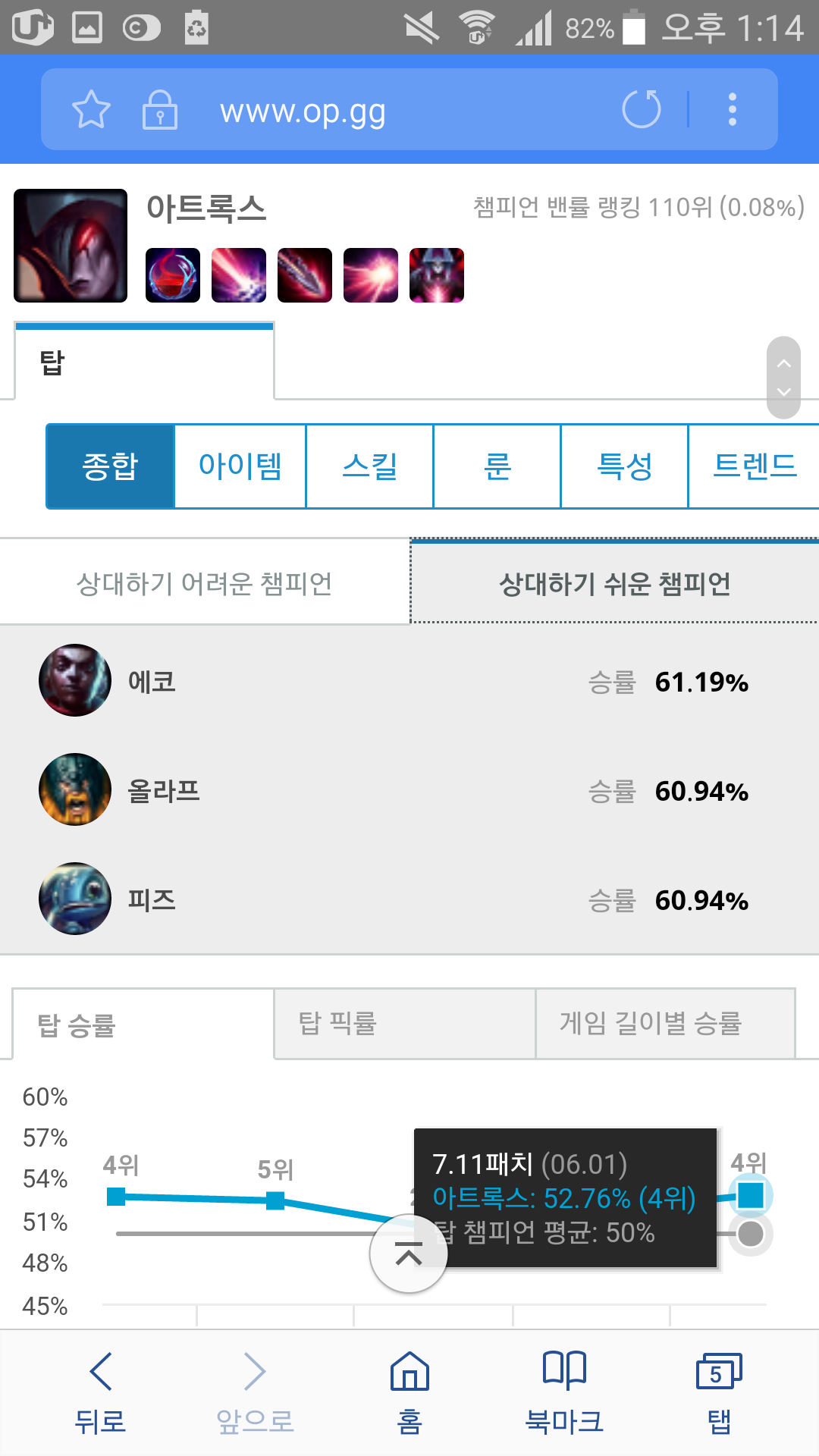
Task: Open the browser tabs (탭) view
Action: [719, 1394]
